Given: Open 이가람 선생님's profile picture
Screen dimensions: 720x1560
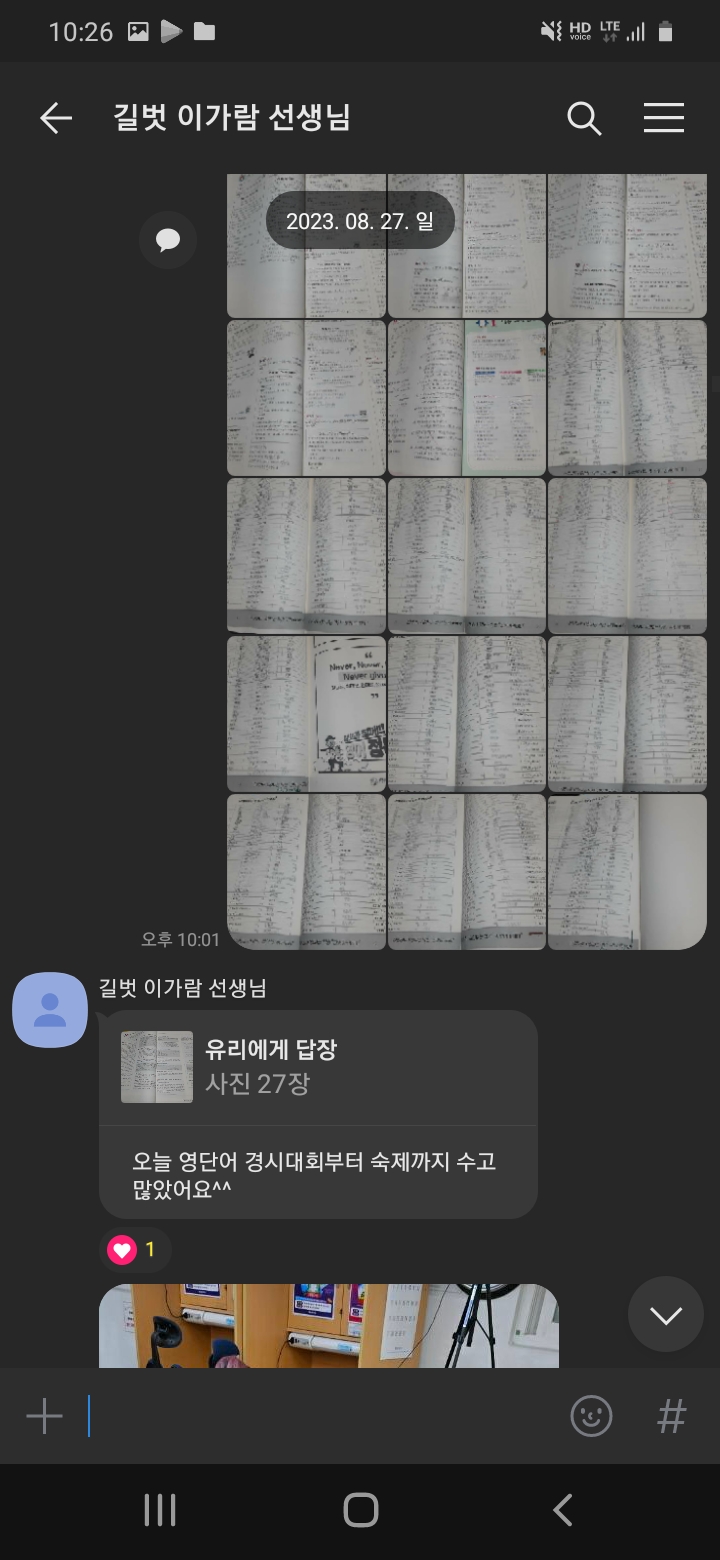Looking at the screenshot, I should tap(50, 1010).
